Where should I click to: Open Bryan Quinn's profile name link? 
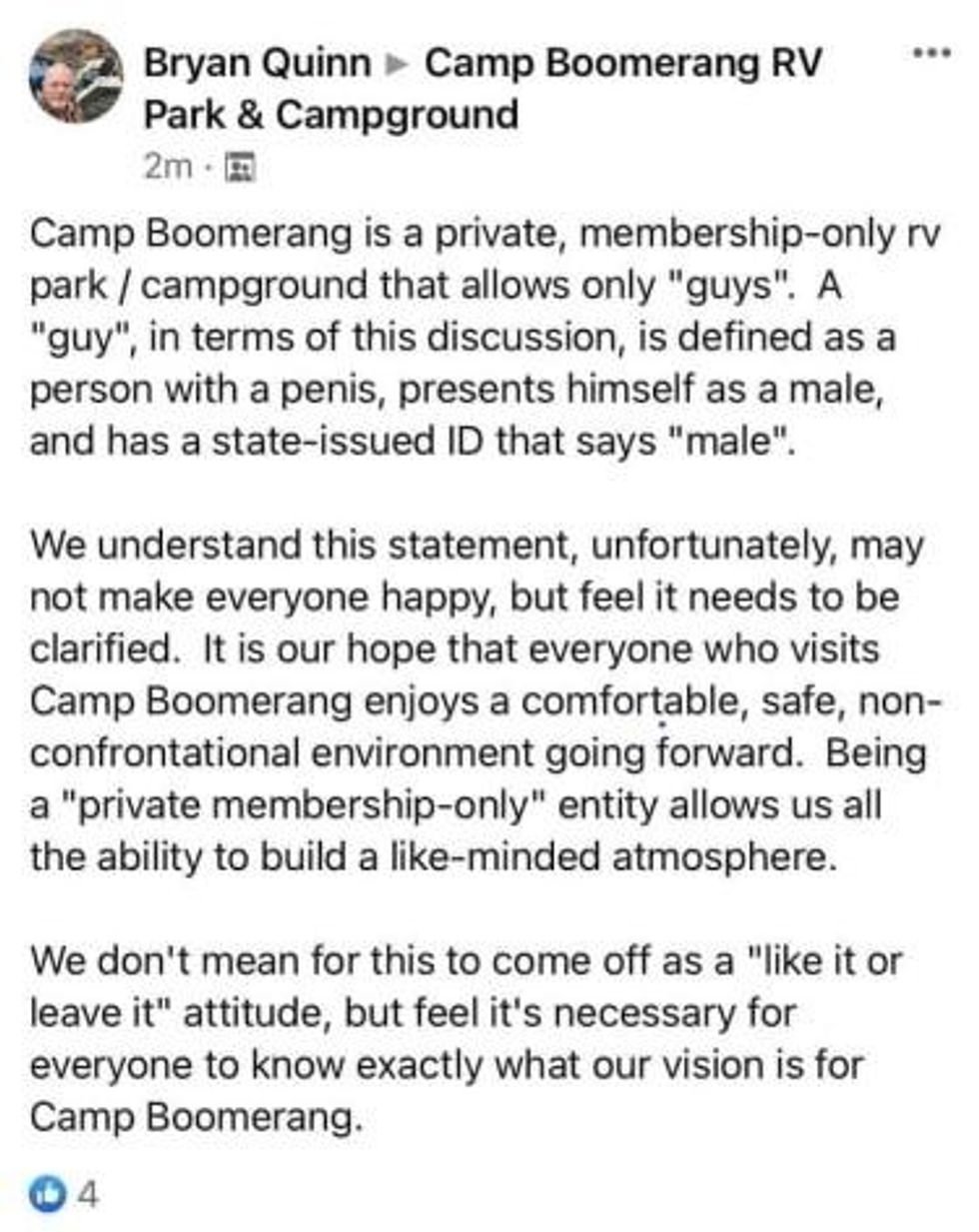257,63
